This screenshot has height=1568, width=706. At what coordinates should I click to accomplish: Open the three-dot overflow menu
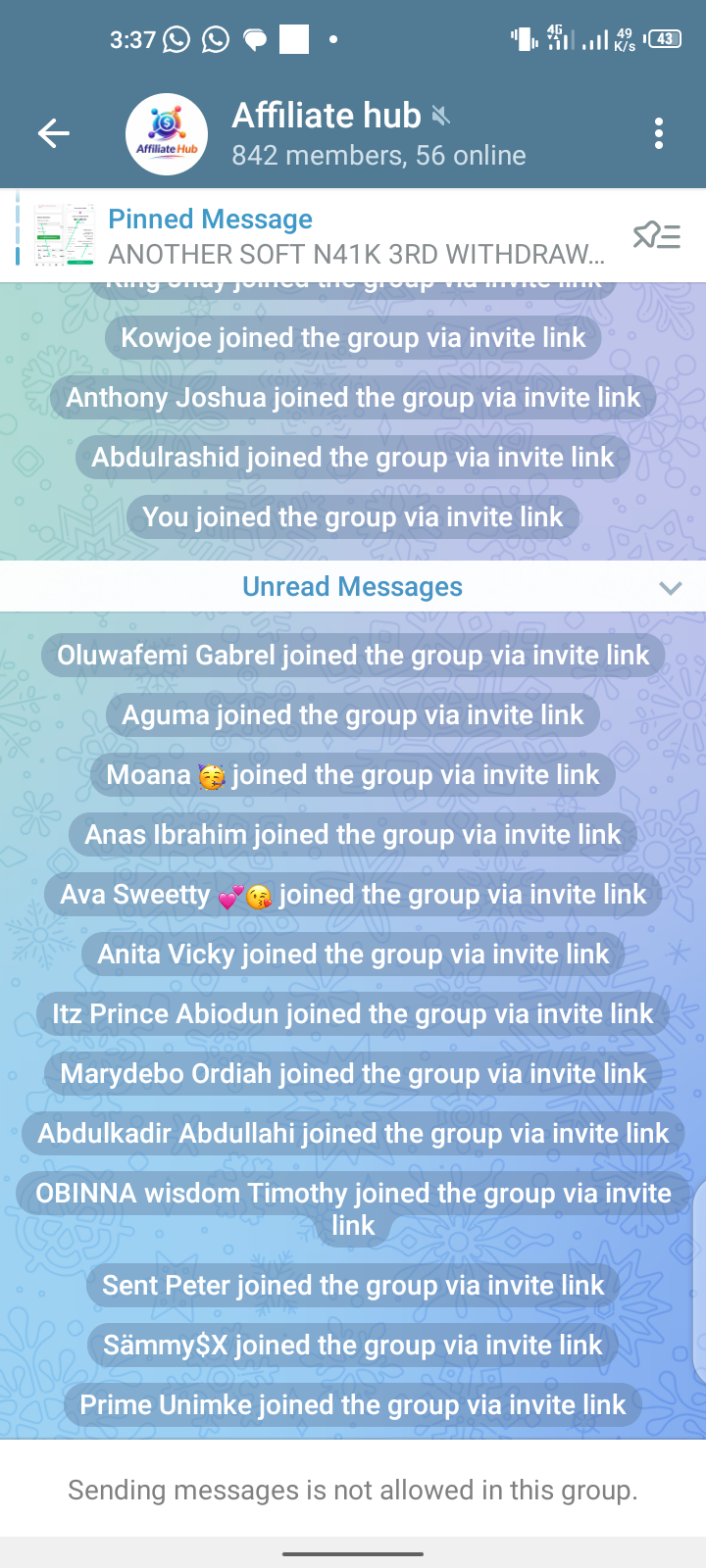click(658, 133)
